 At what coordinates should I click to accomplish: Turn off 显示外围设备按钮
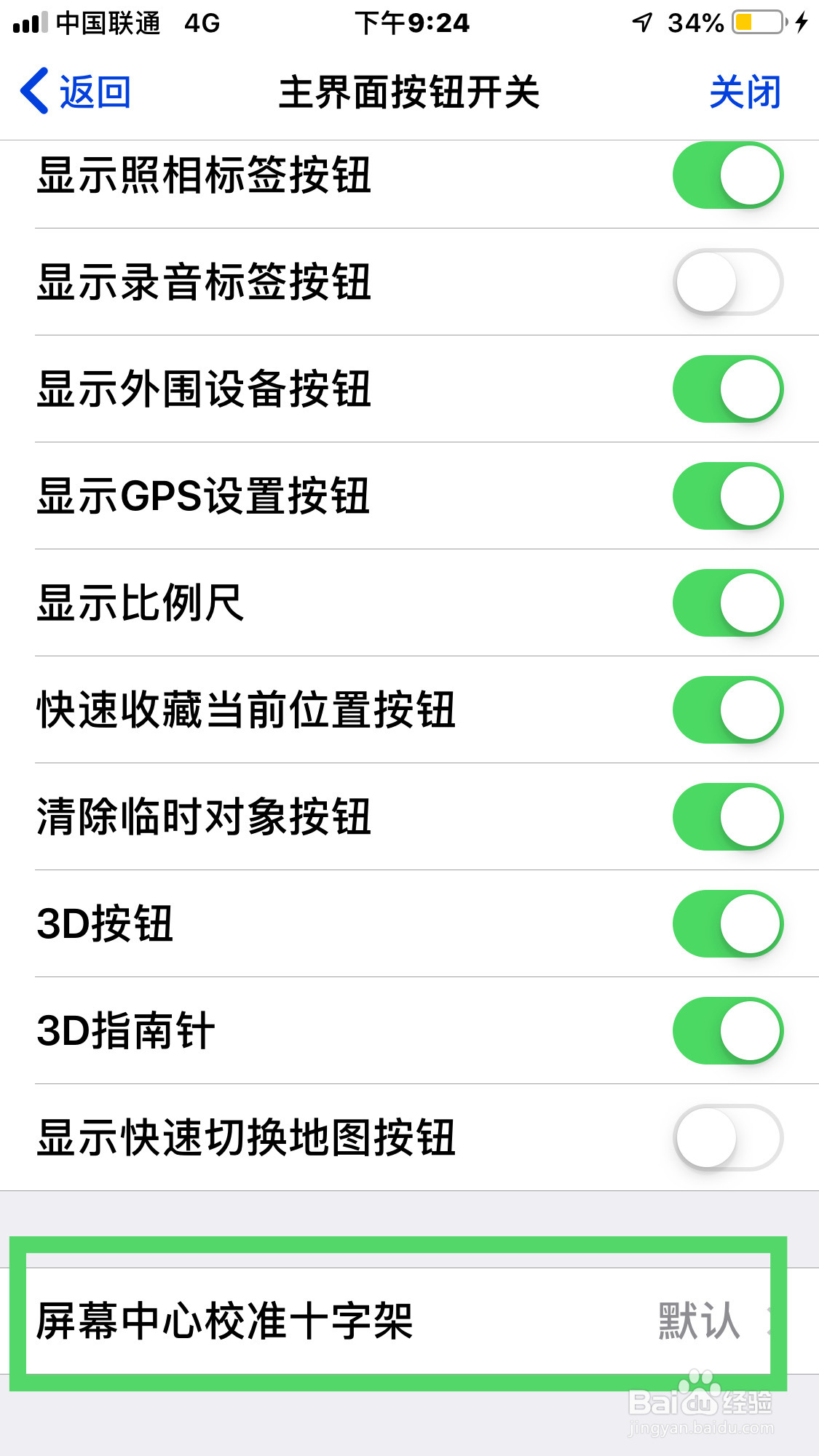tap(727, 389)
